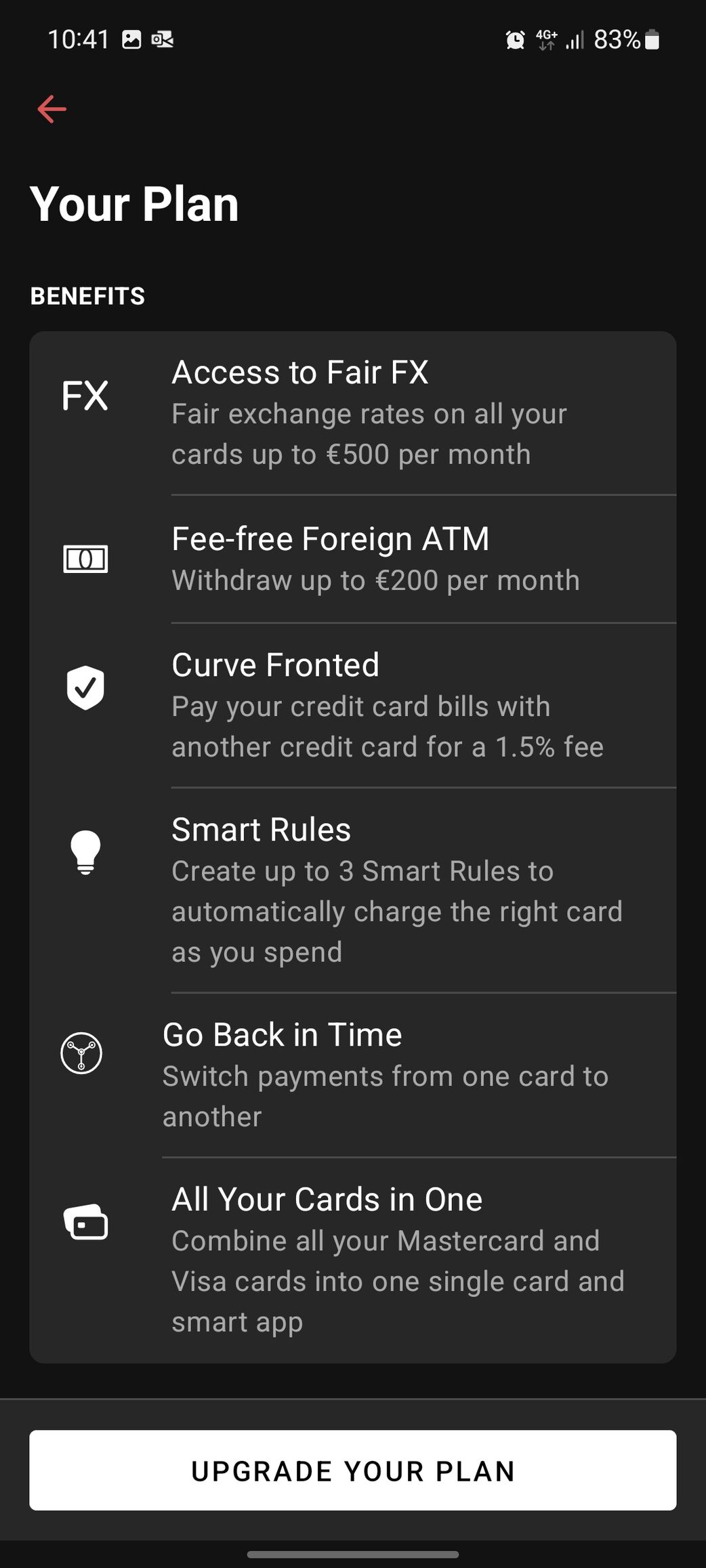706x1568 pixels.
Task: Go back using the red arrow
Action: click(52, 109)
